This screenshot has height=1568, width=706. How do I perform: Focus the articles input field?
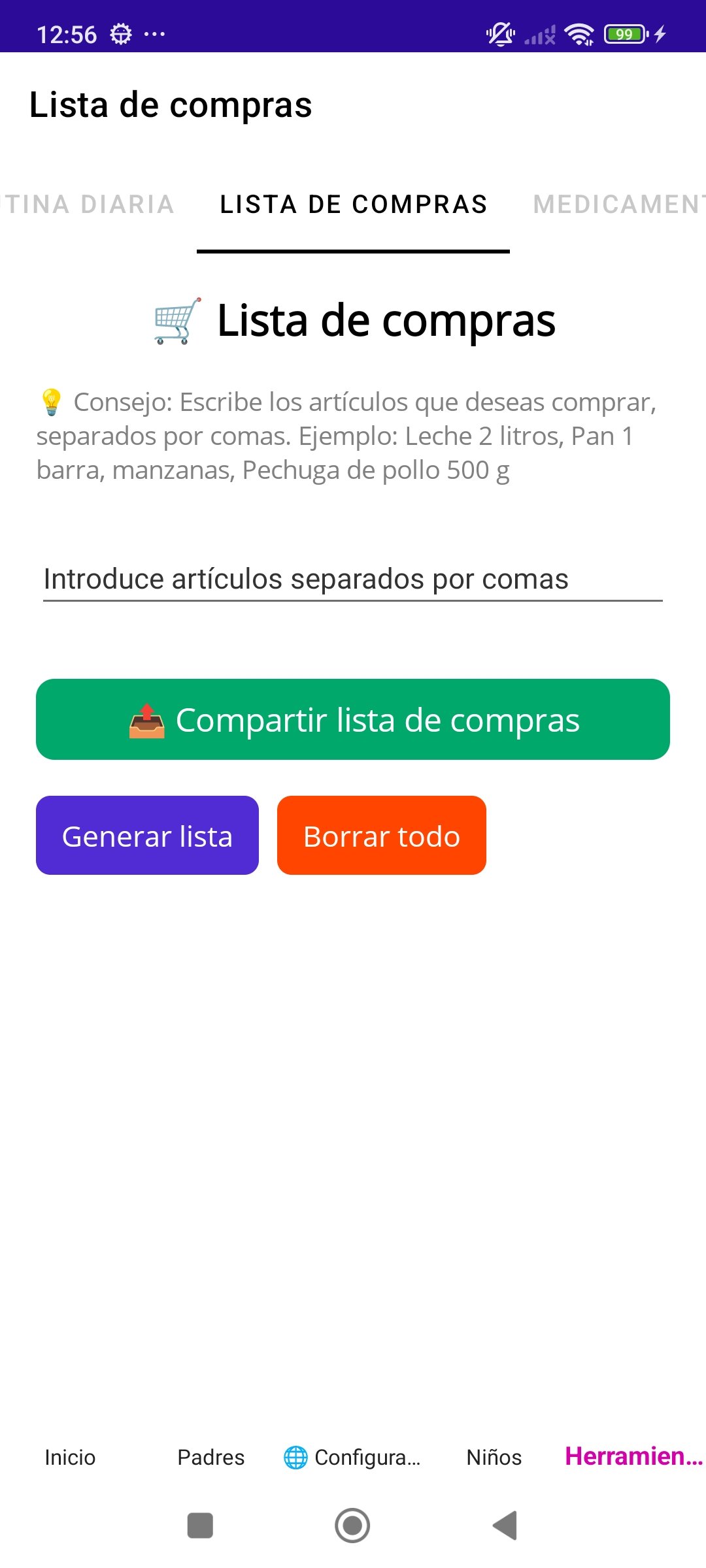[x=353, y=579]
